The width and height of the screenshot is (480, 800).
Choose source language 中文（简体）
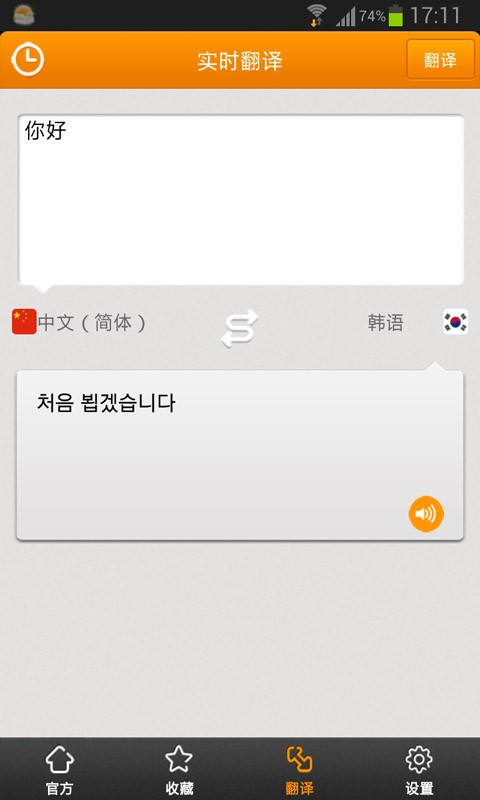79,322
